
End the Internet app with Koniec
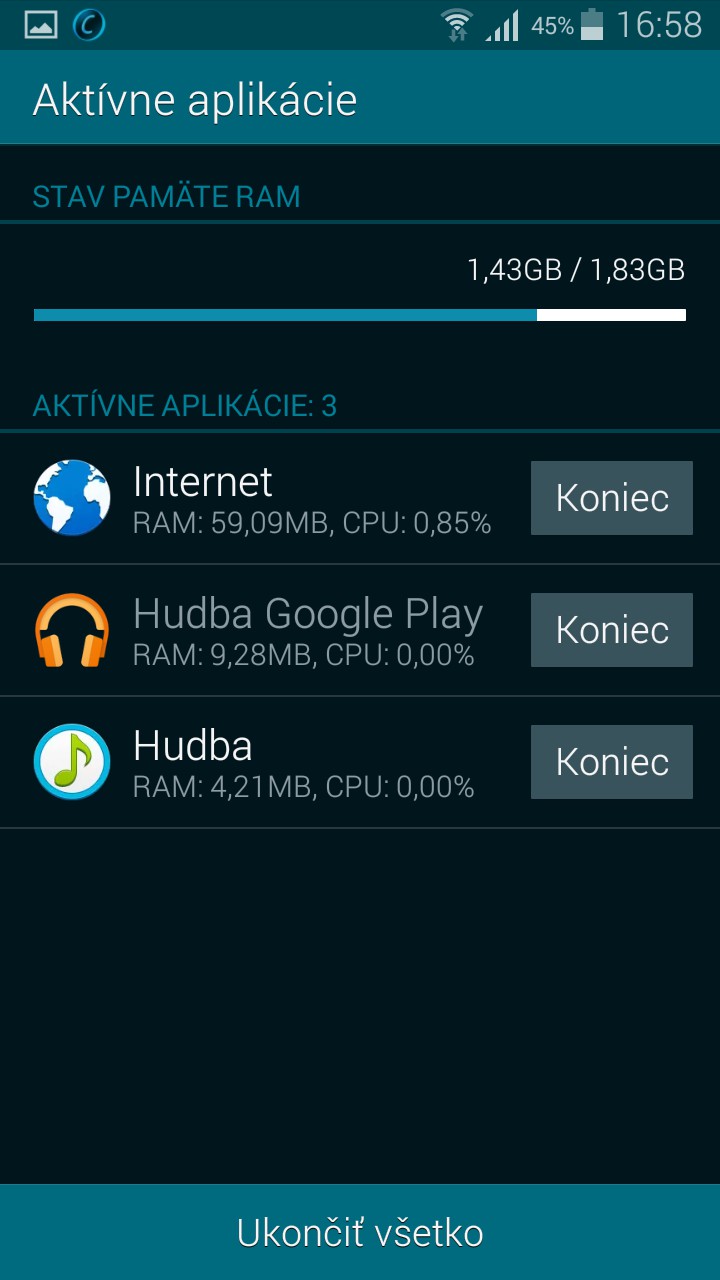tap(611, 498)
